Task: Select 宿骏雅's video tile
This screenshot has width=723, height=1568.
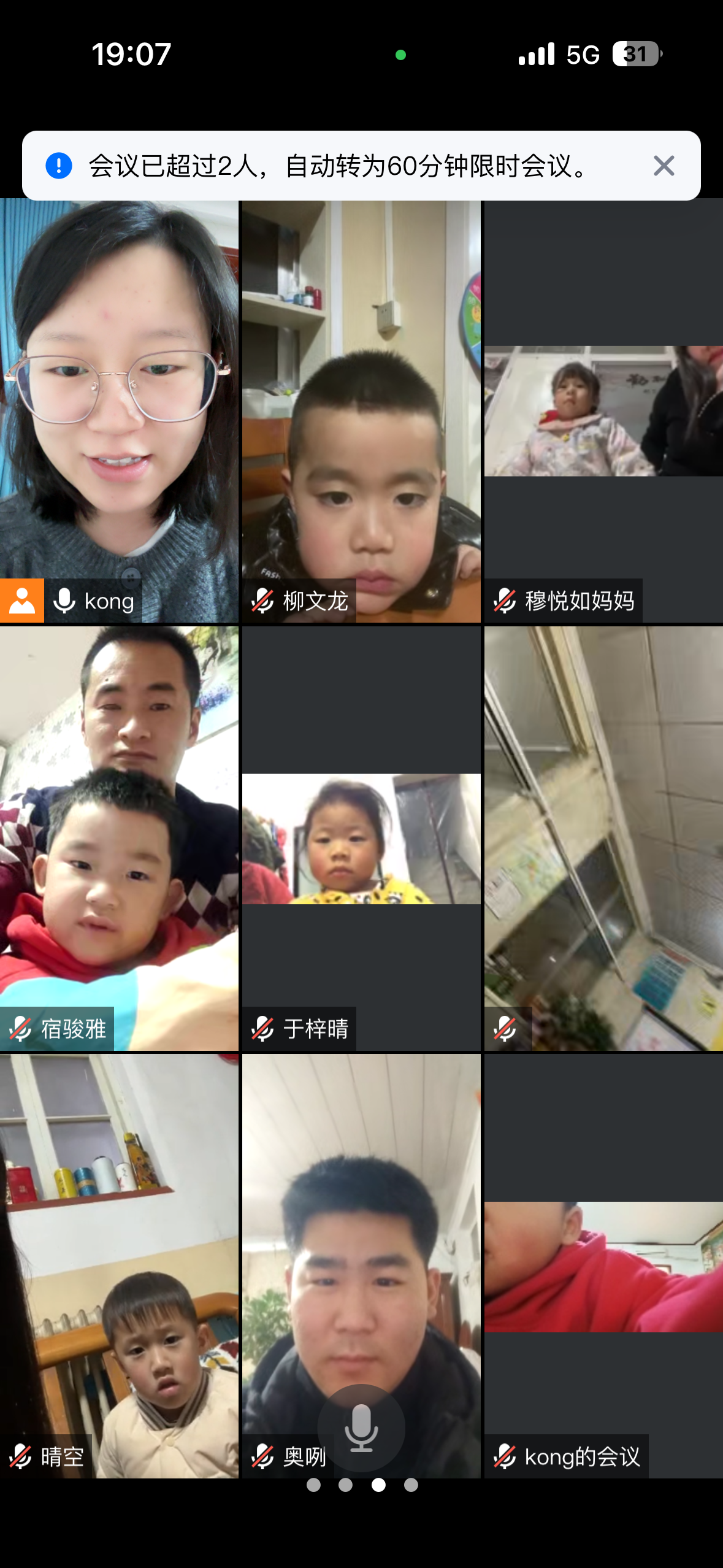Action: point(119,838)
